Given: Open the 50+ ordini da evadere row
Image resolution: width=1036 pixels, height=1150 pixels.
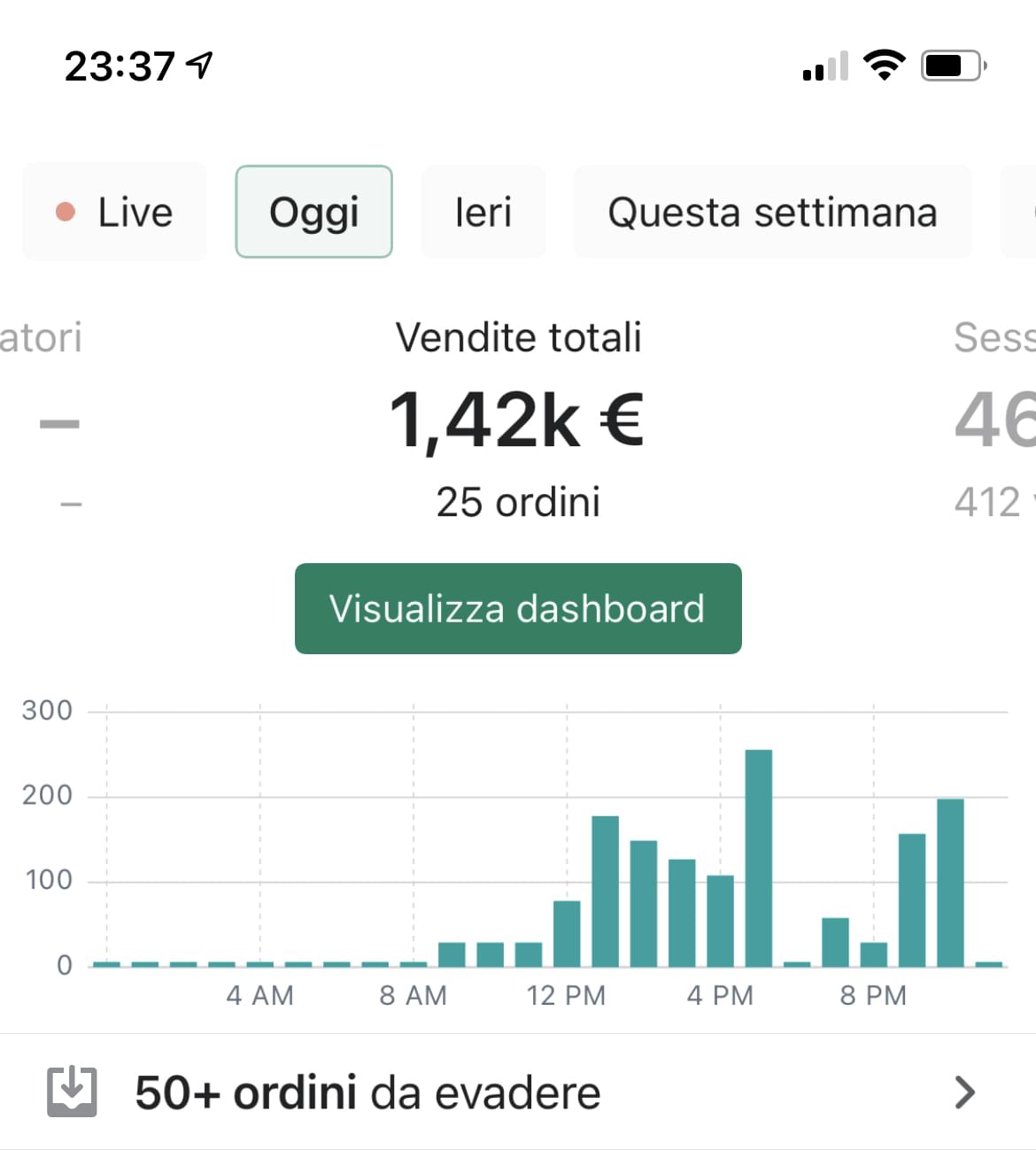Looking at the screenshot, I should (x=518, y=1092).
